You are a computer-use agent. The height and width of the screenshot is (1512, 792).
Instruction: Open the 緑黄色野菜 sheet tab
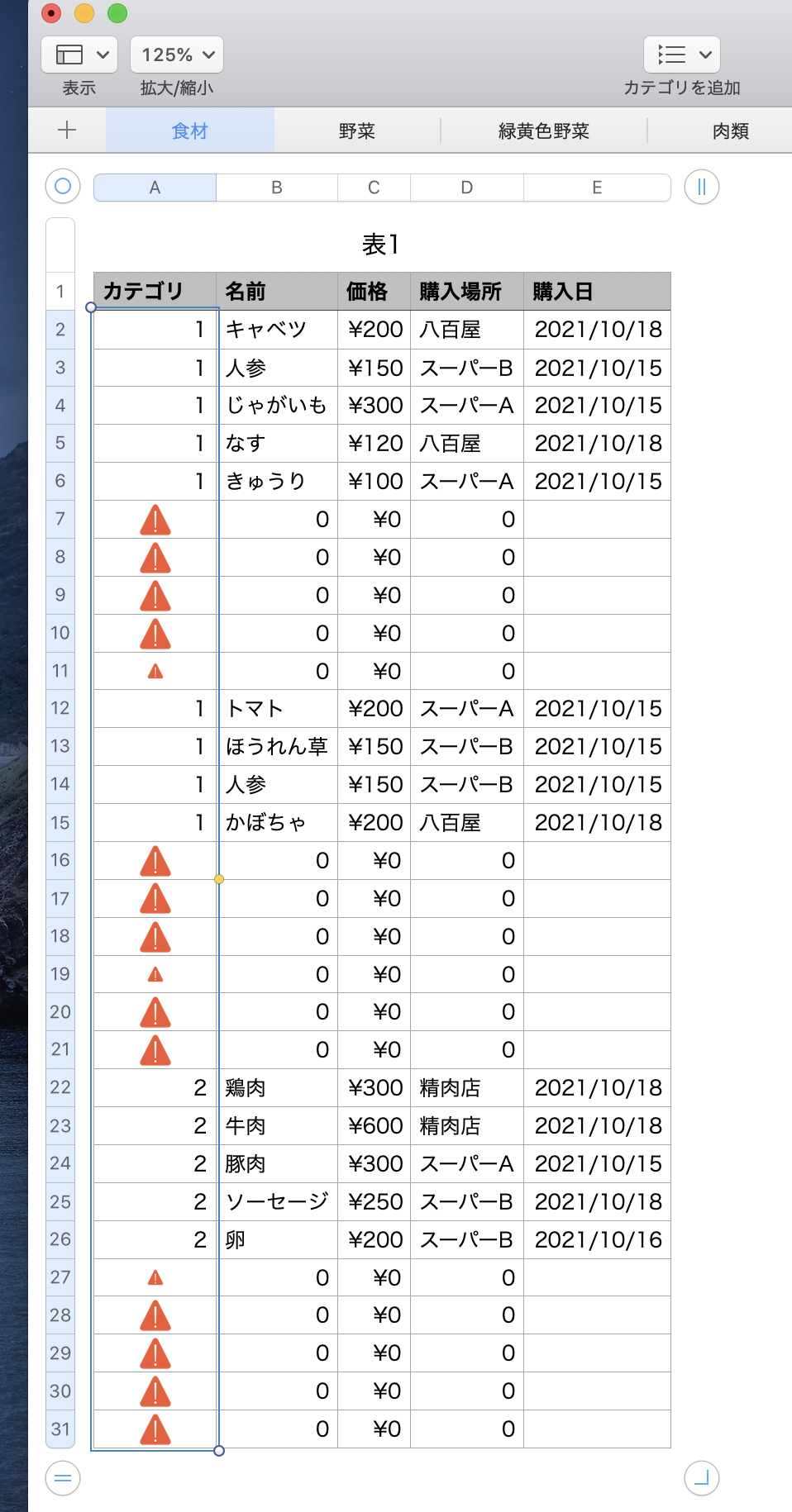(x=544, y=131)
